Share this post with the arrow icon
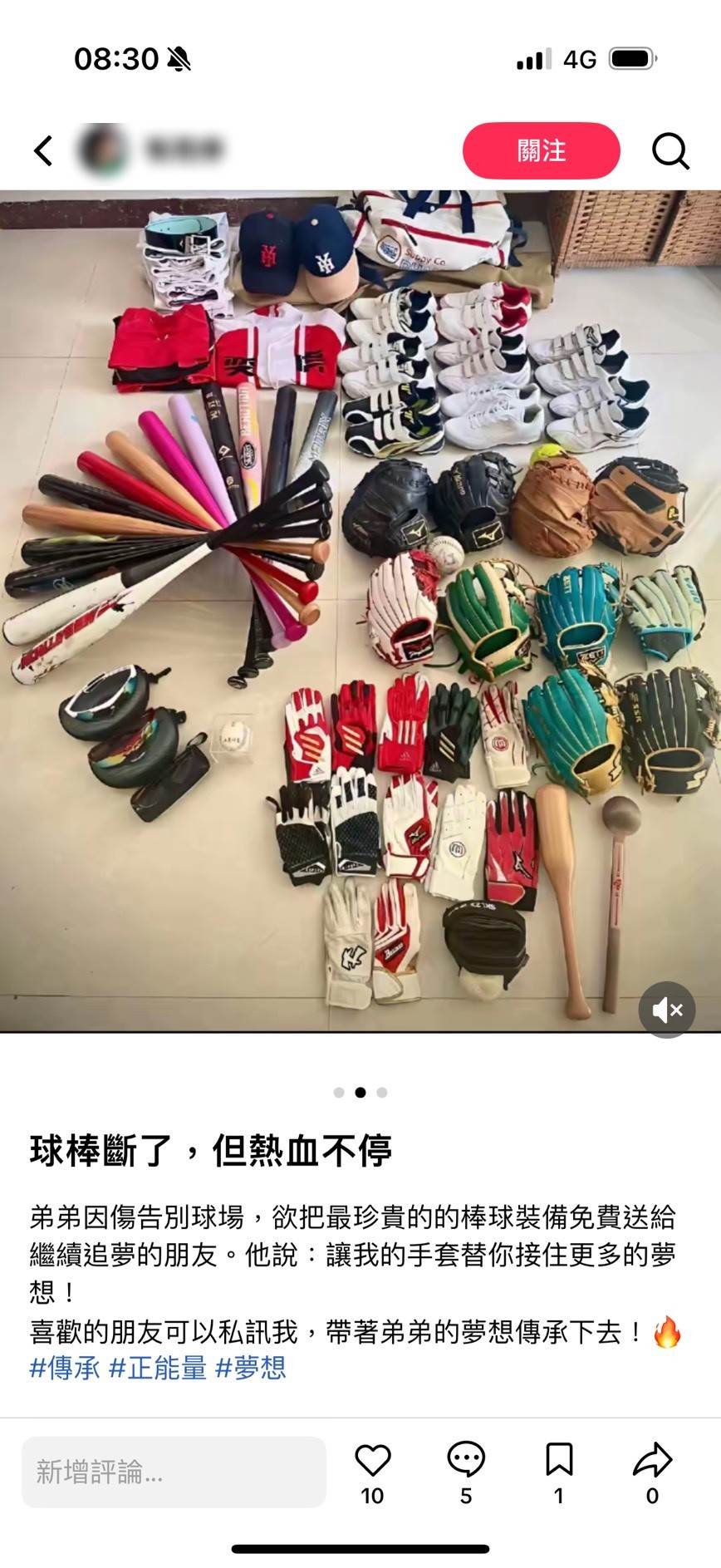The height and width of the screenshot is (1568, 721). [x=652, y=1460]
